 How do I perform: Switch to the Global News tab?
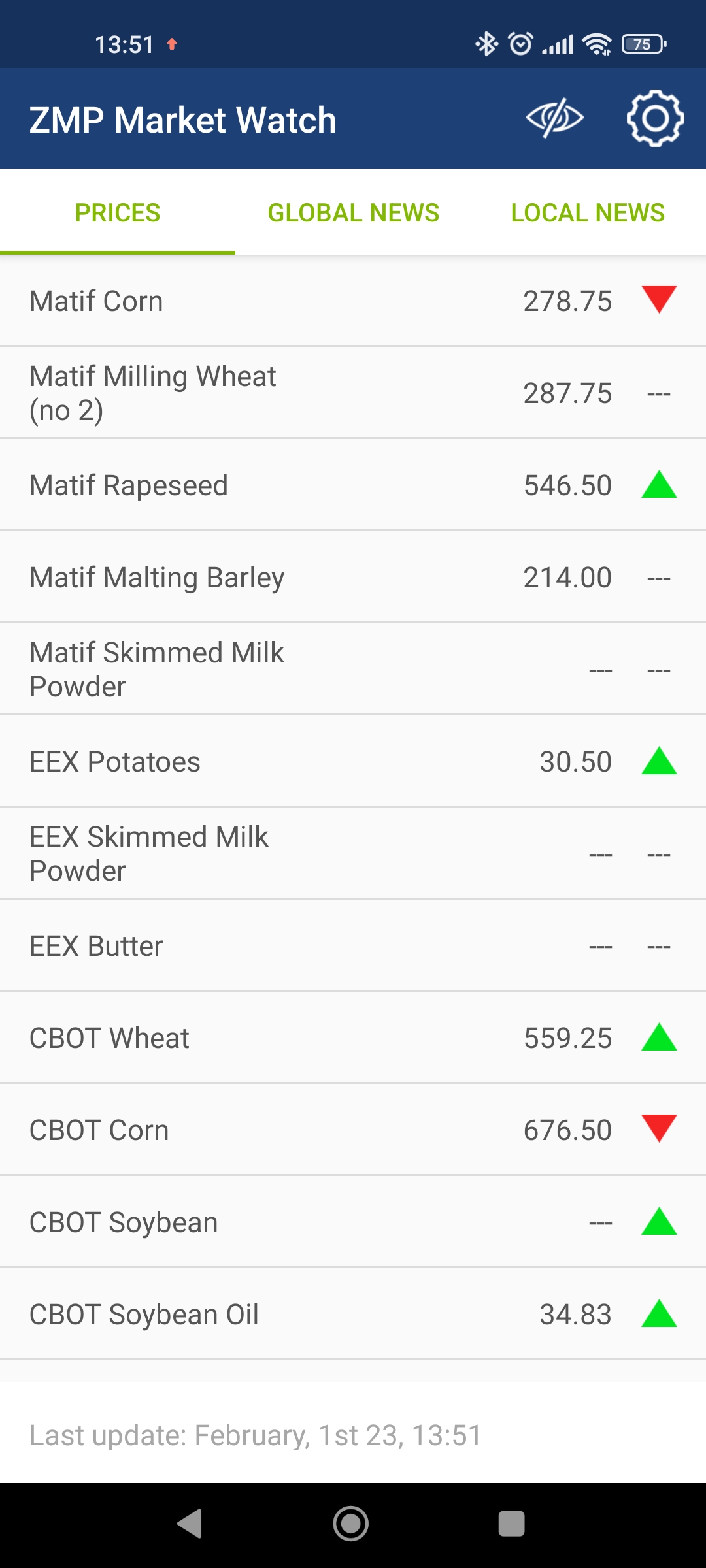353,212
